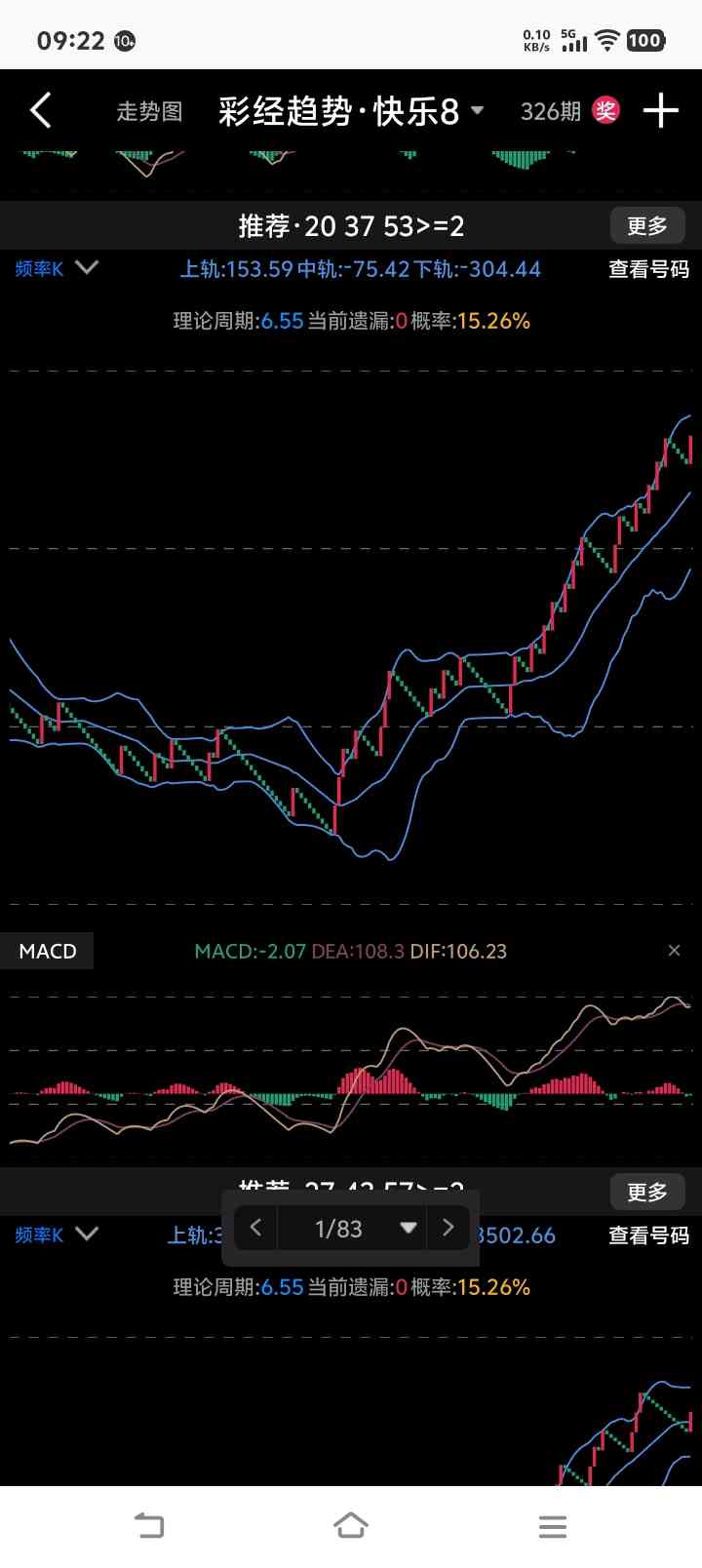Go to the next page in pager
This screenshot has height=1568, width=702.
(x=448, y=1228)
